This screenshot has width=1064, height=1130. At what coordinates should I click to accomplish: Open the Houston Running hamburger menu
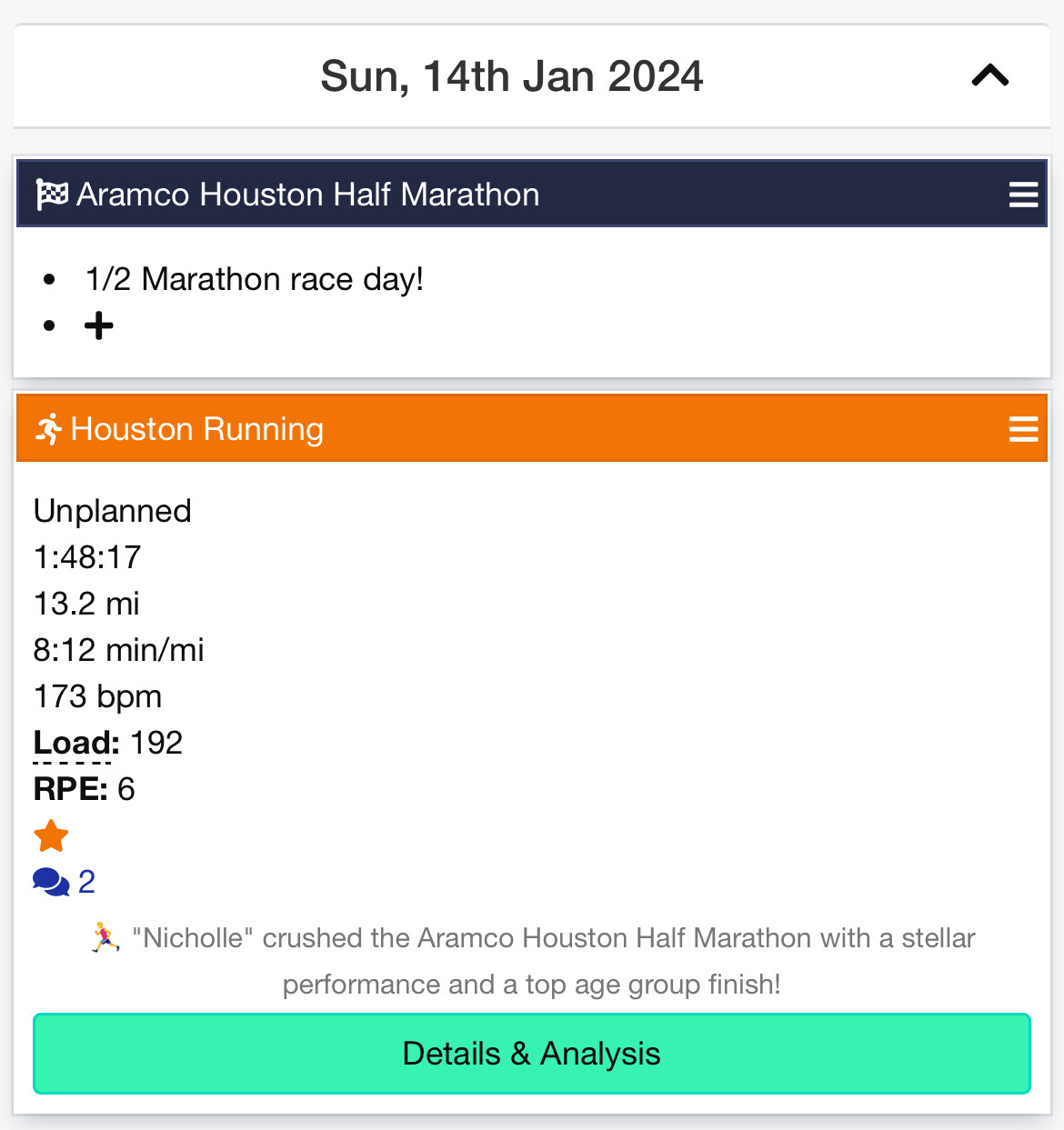pyautogui.click(x=1023, y=429)
